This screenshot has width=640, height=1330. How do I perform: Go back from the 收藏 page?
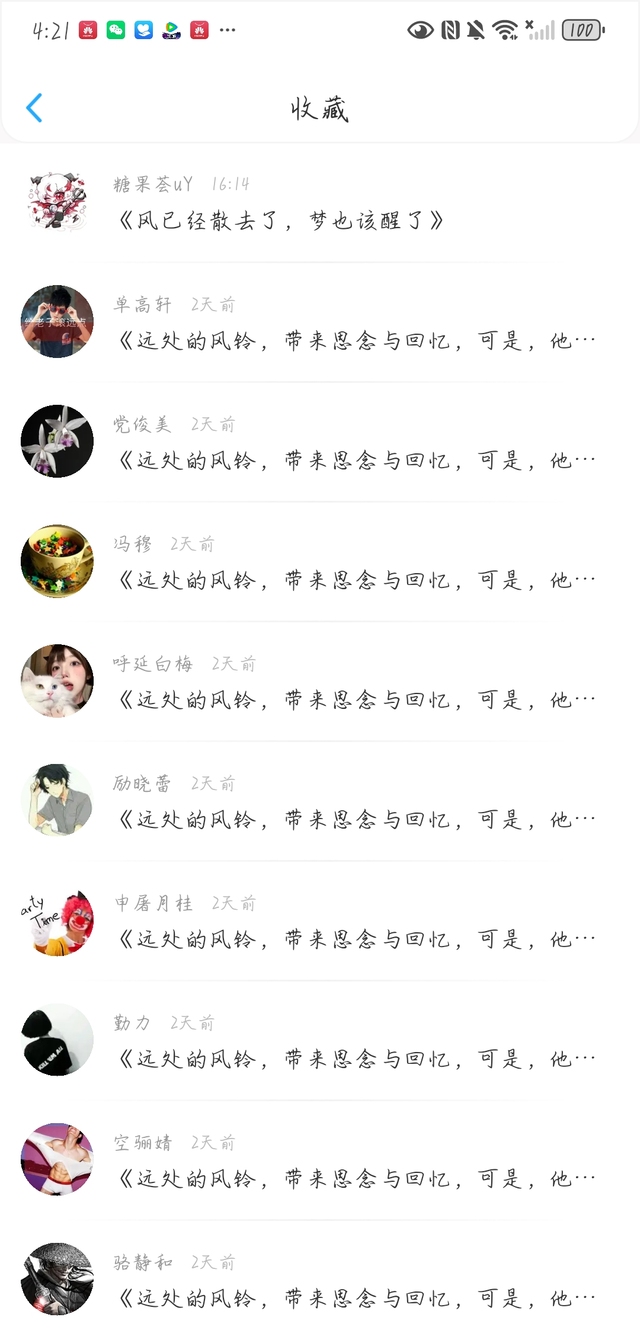(x=34, y=108)
